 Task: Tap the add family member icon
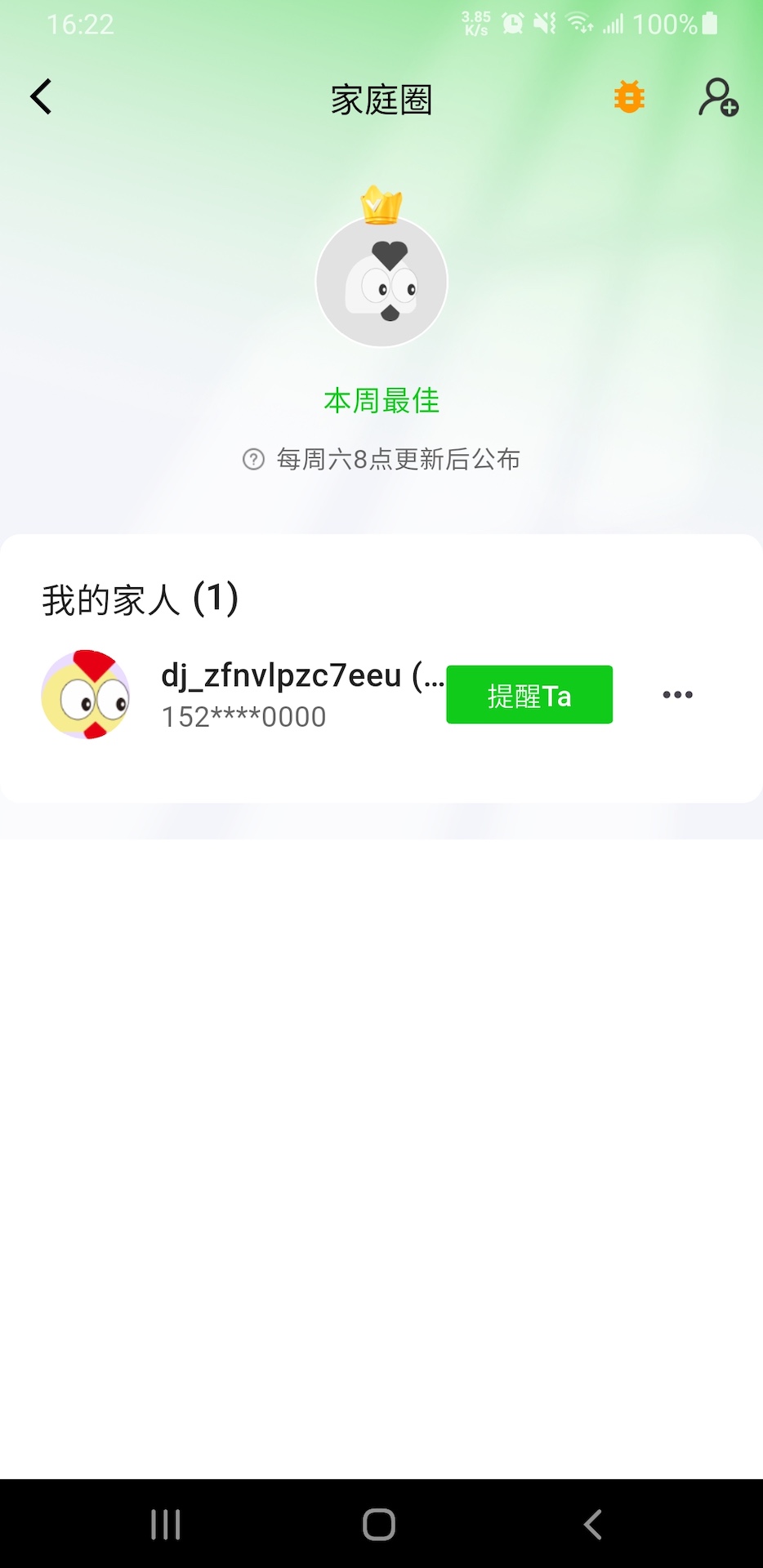(x=718, y=96)
